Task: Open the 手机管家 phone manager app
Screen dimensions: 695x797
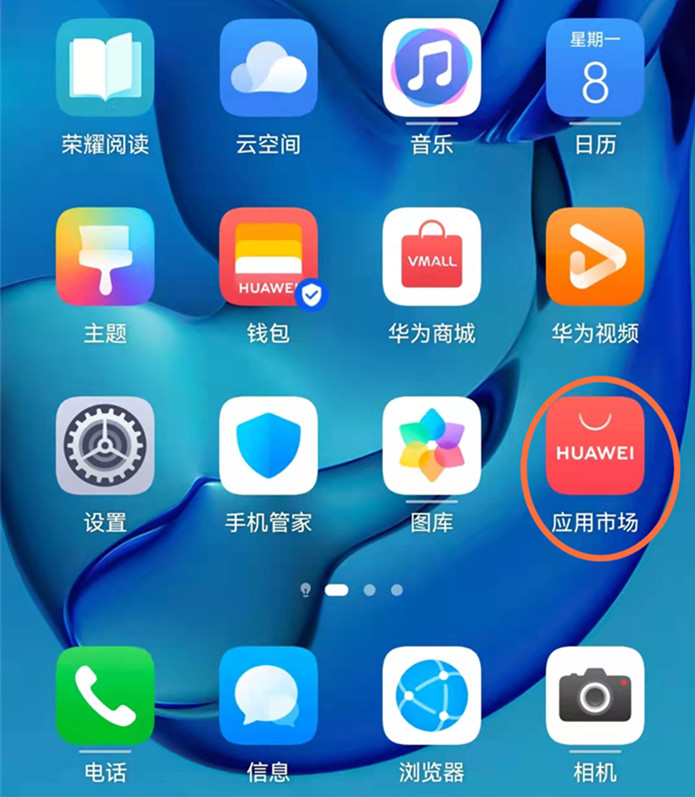Action: [x=268, y=446]
